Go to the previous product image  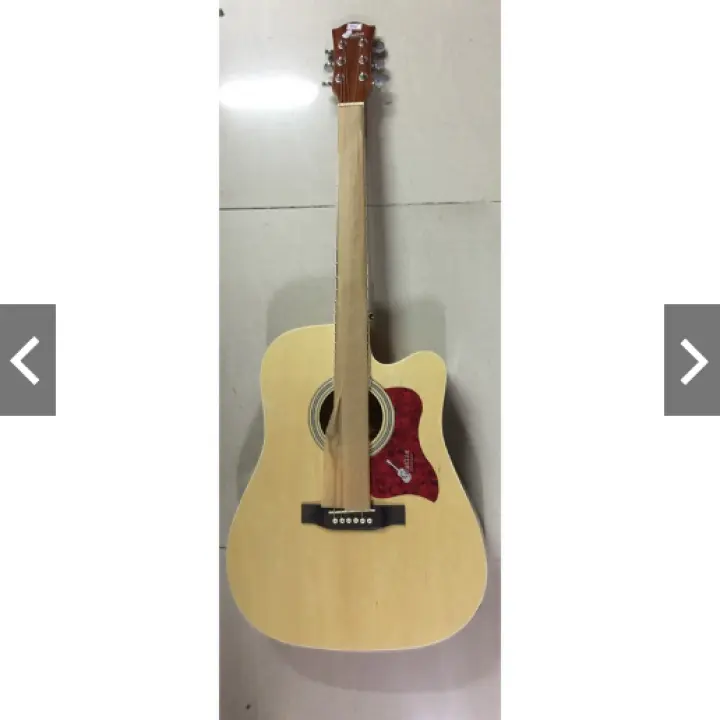click(x=27, y=360)
